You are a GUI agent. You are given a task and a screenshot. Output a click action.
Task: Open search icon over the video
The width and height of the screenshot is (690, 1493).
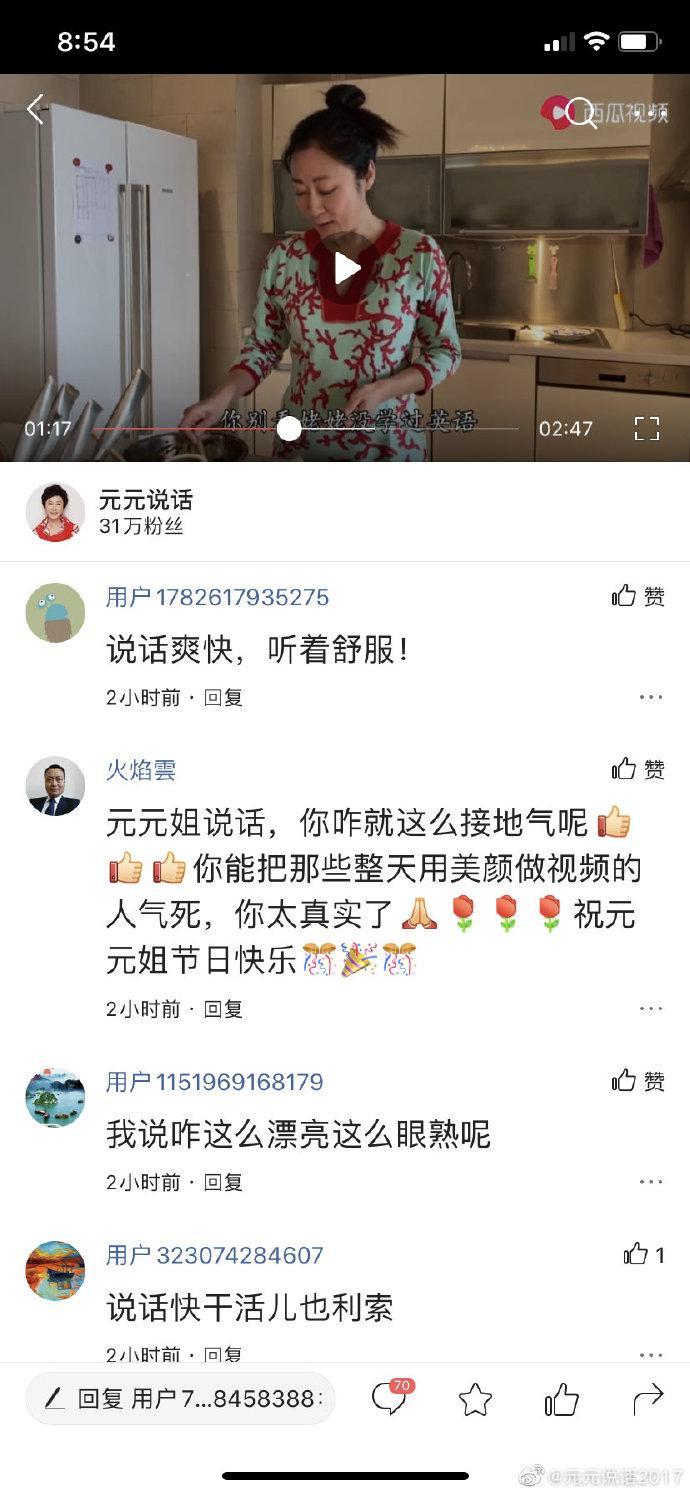[x=581, y=112]
